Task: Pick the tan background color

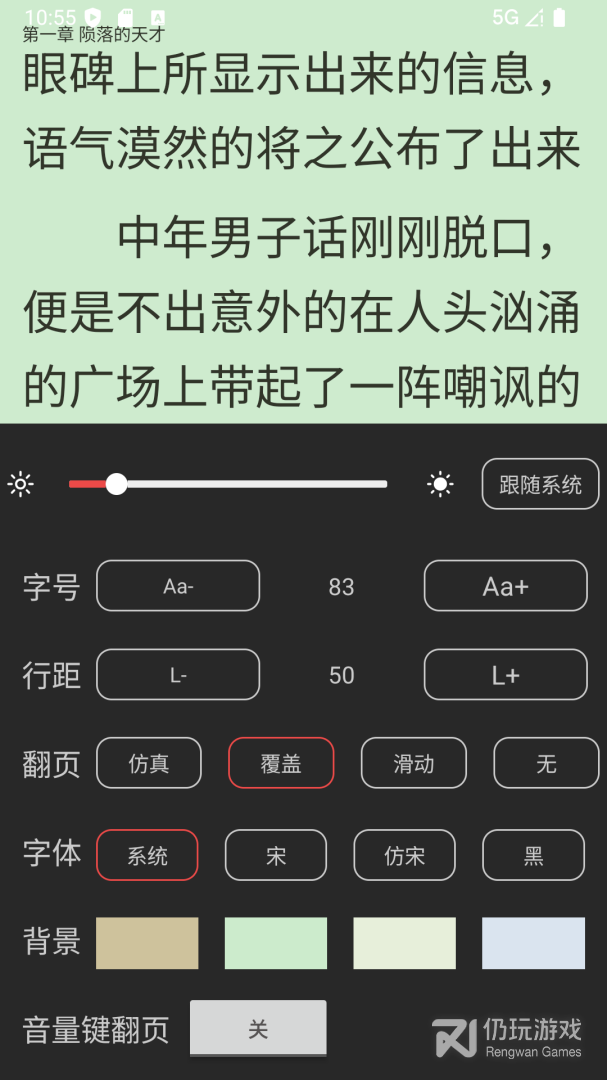Action: pyautogui.click(x=147, y=943)
